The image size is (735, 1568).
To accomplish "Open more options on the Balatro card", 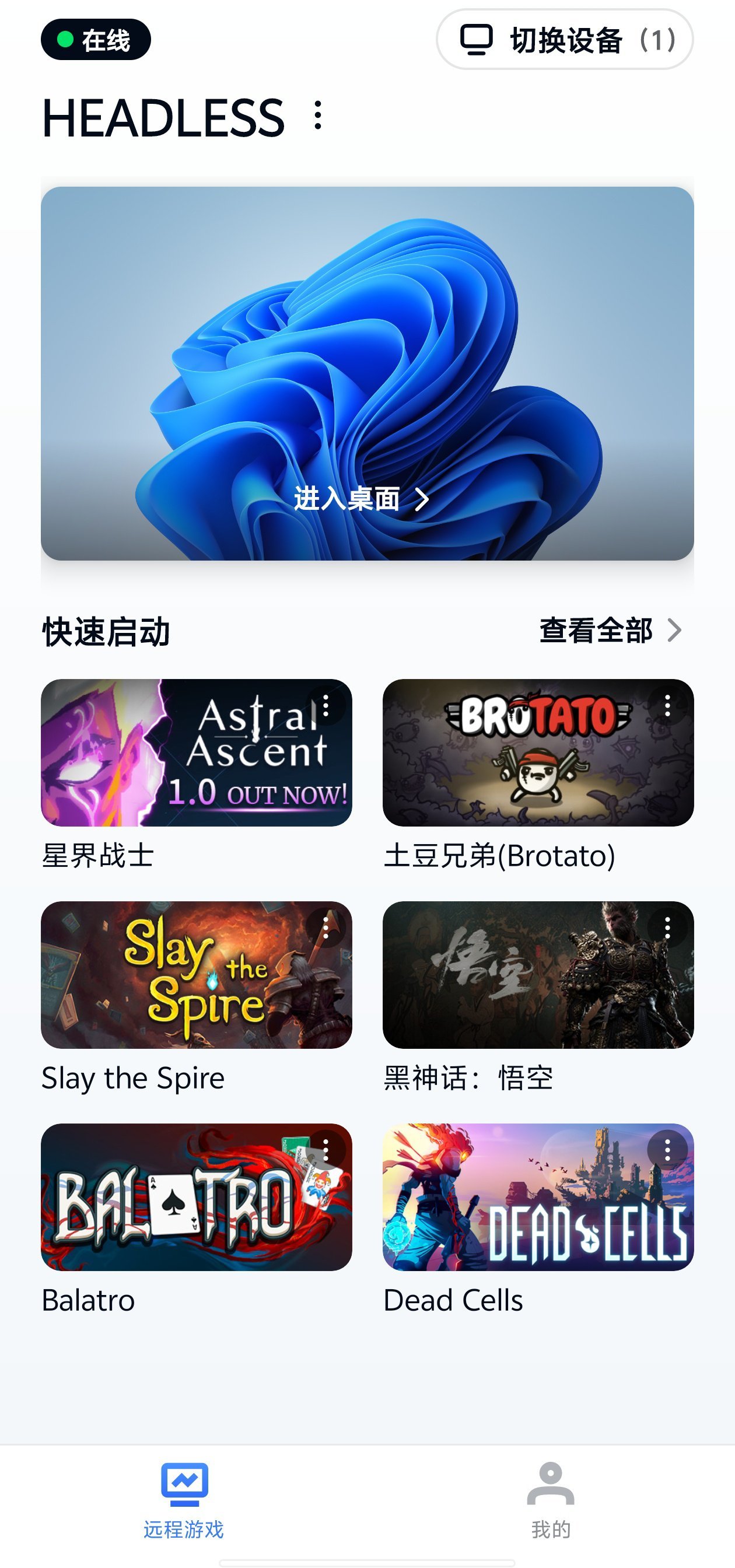I will 326,1150.
